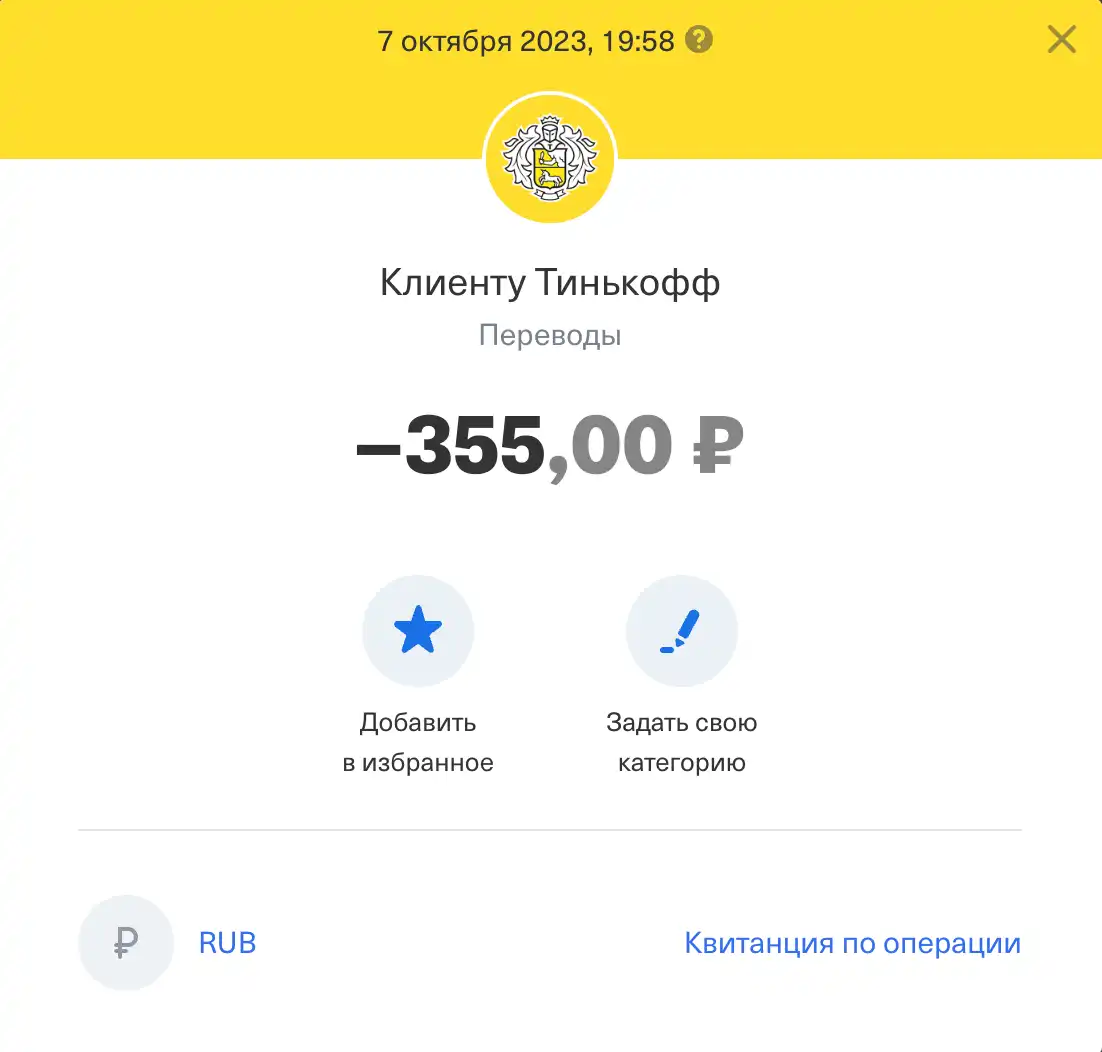
Task: Set a custom category for this transfer
Action: click(x=681, y=631)
